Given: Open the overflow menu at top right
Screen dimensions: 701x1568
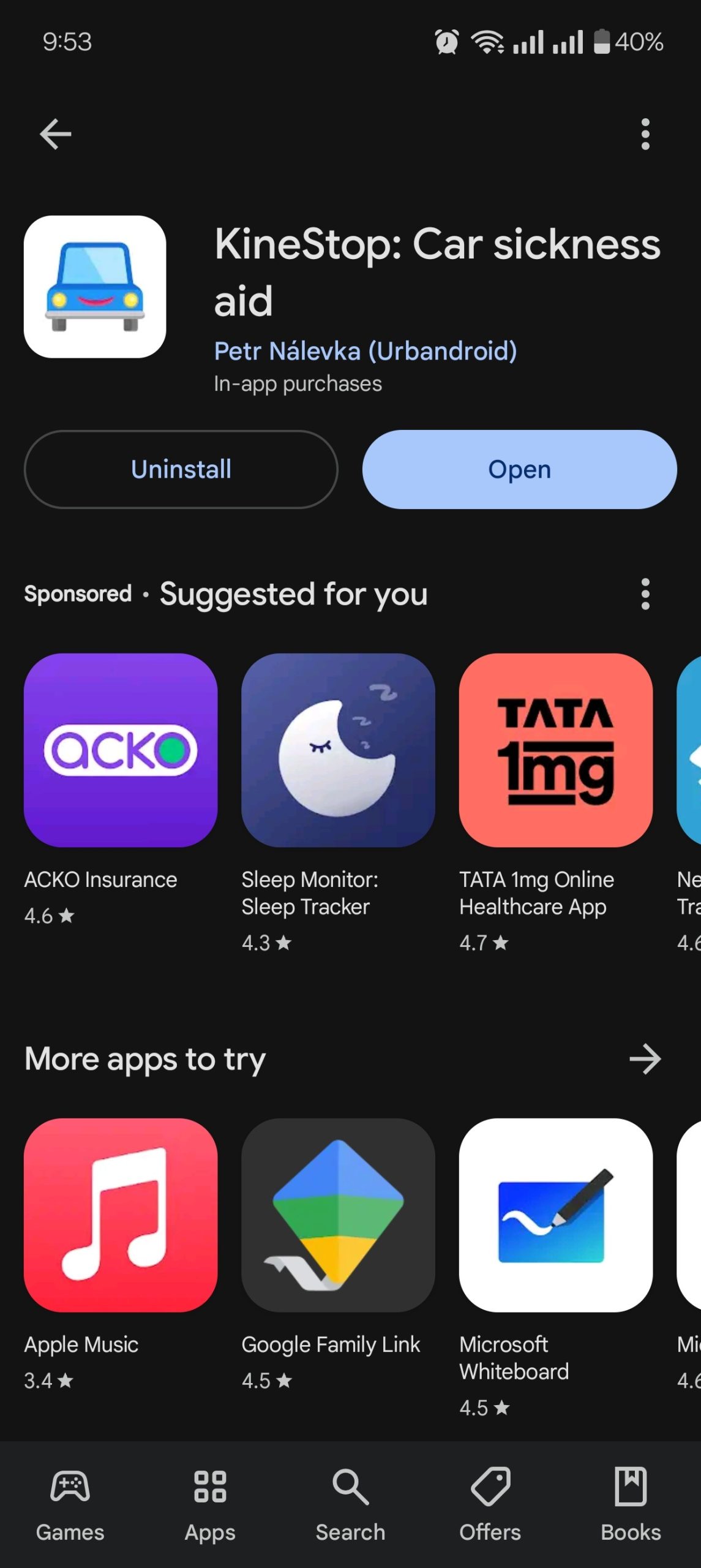Looking at the screenshot, I should tap(645, 133).
